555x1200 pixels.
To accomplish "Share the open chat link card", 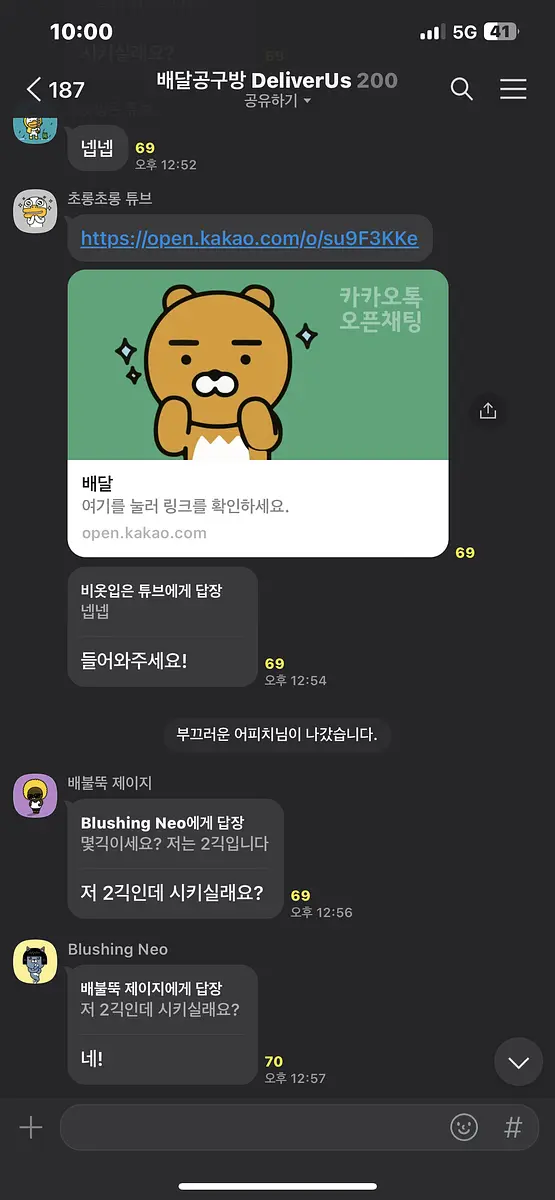I will coord(488,411).
